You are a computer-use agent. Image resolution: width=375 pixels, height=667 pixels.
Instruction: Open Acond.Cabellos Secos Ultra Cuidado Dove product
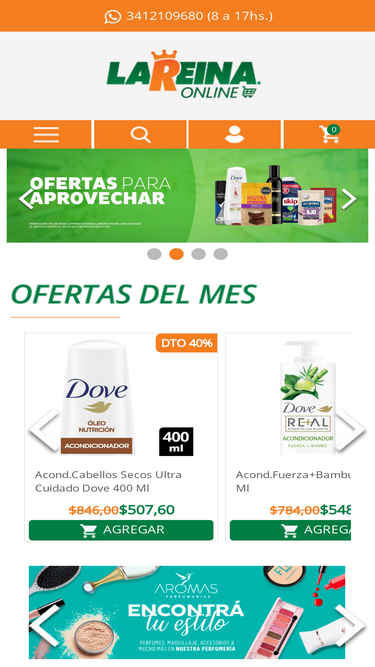(x=108, y=481)
